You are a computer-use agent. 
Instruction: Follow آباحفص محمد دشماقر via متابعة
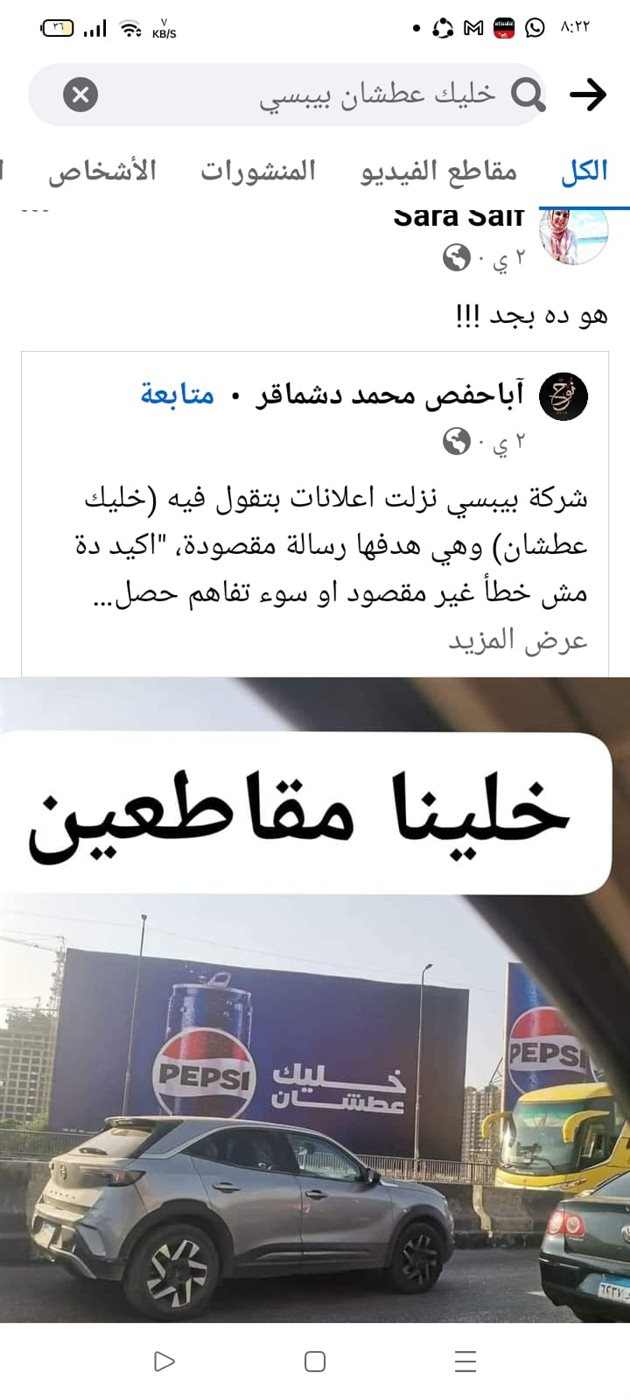(x=178, y=395)
